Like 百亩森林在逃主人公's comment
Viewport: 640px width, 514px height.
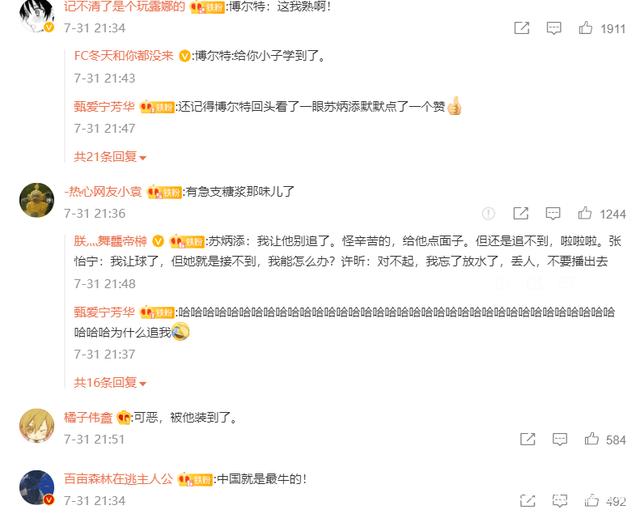coord(592,502)
